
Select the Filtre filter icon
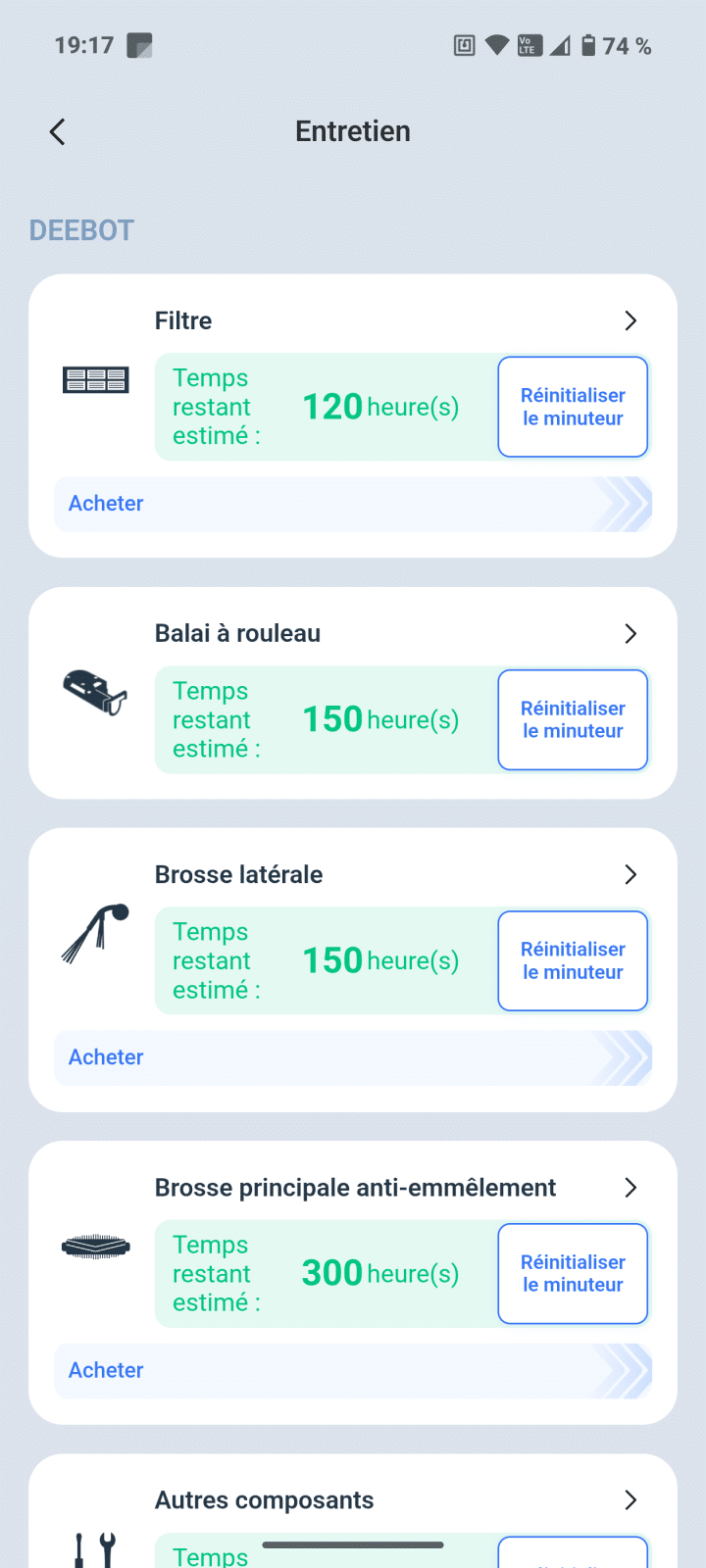(95, 380)
